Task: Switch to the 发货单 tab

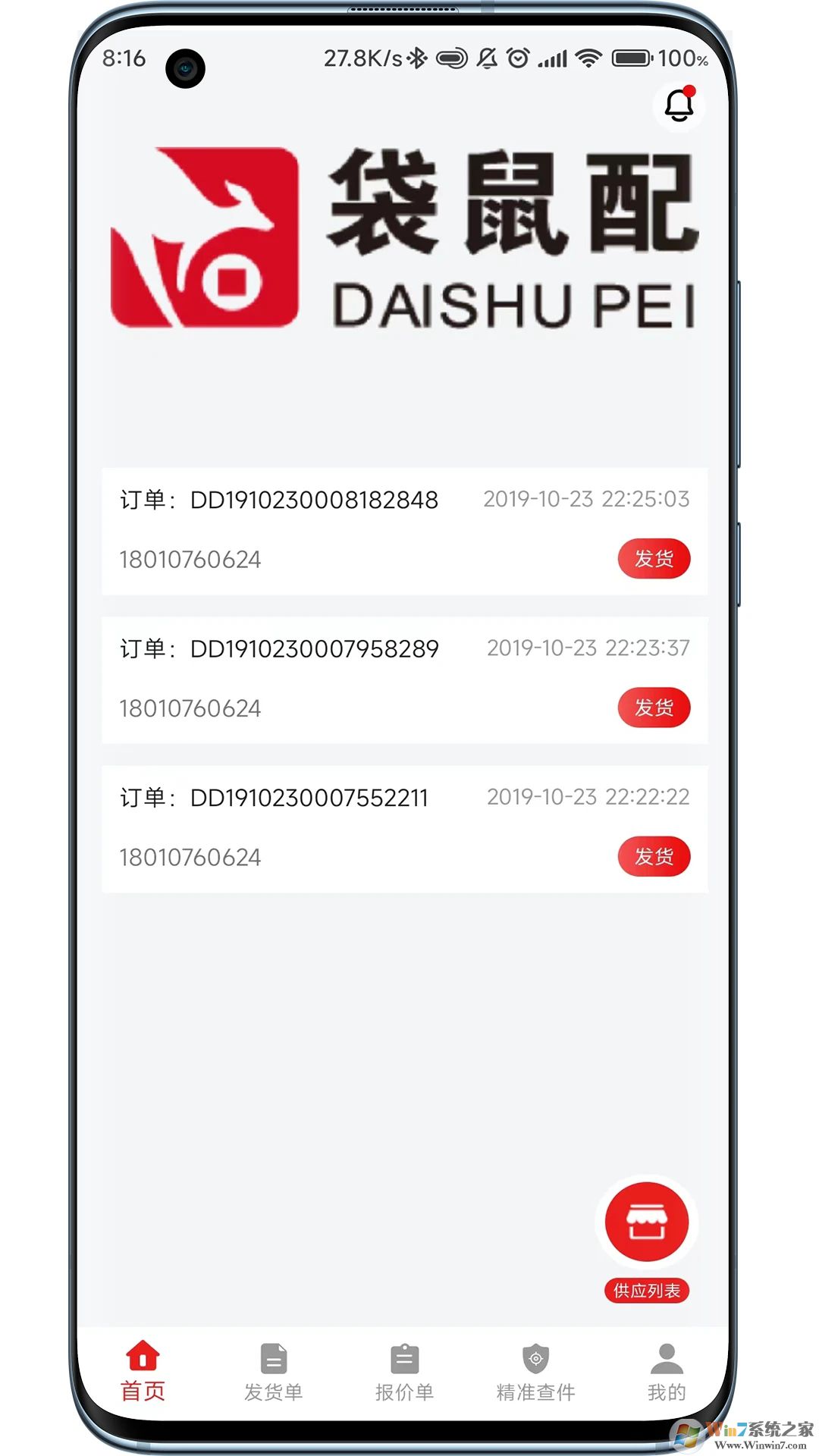Action: [x=273, y=1371]
